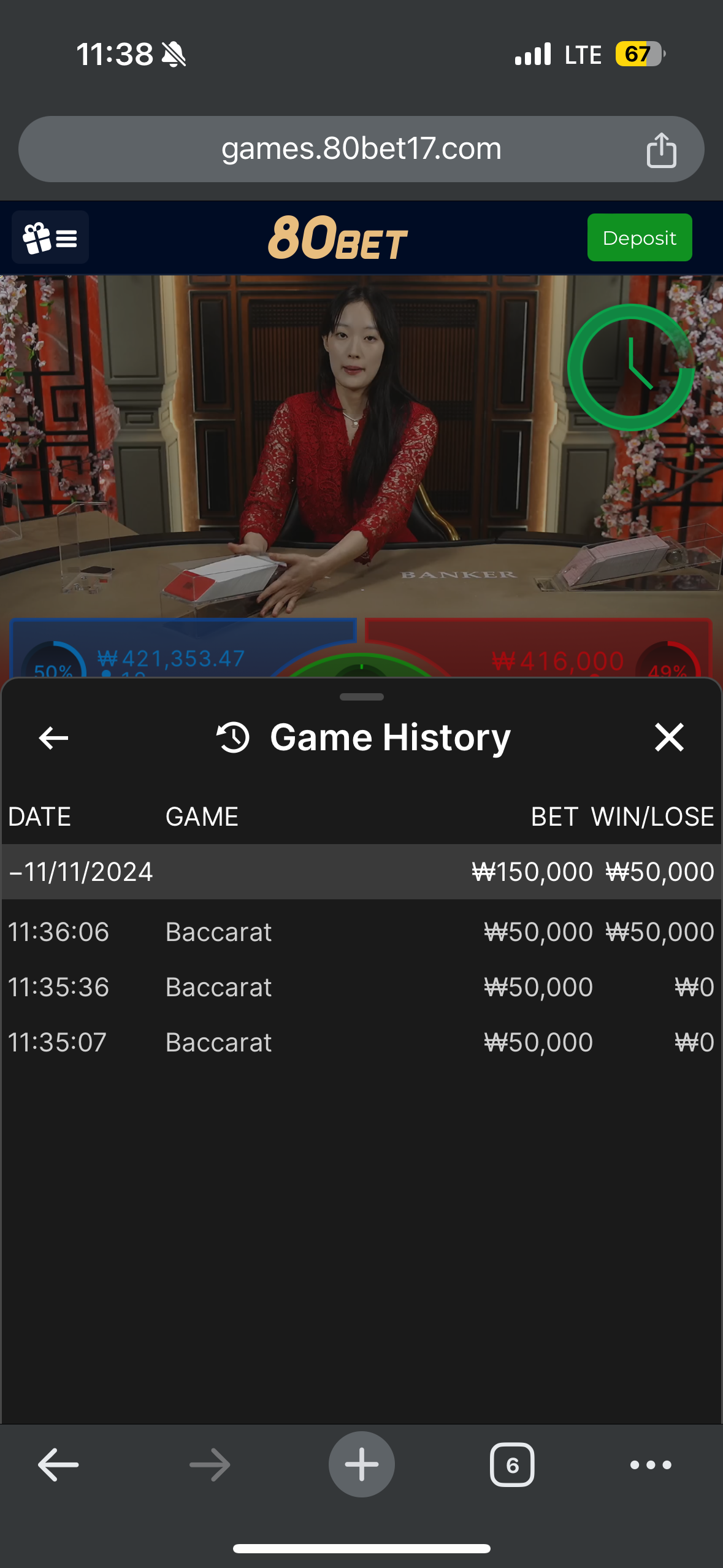Open the 11:35:07 Baccarat record
723x1568 pixels.
[361, 1042]
